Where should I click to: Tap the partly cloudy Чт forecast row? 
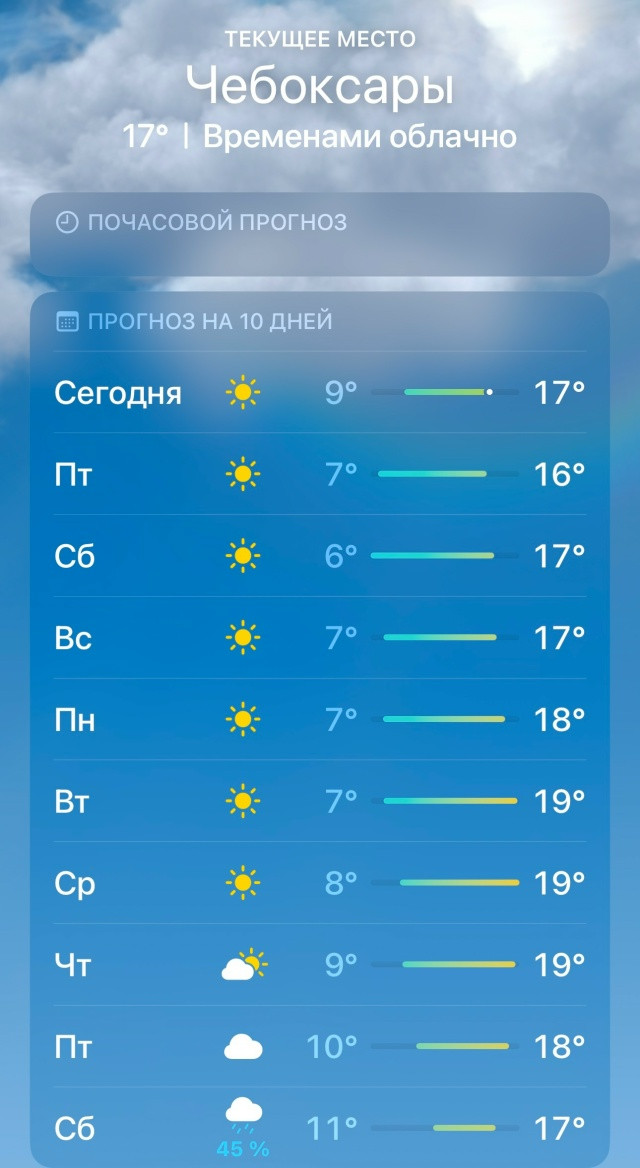pyautogui.click(x=320, y=965)
